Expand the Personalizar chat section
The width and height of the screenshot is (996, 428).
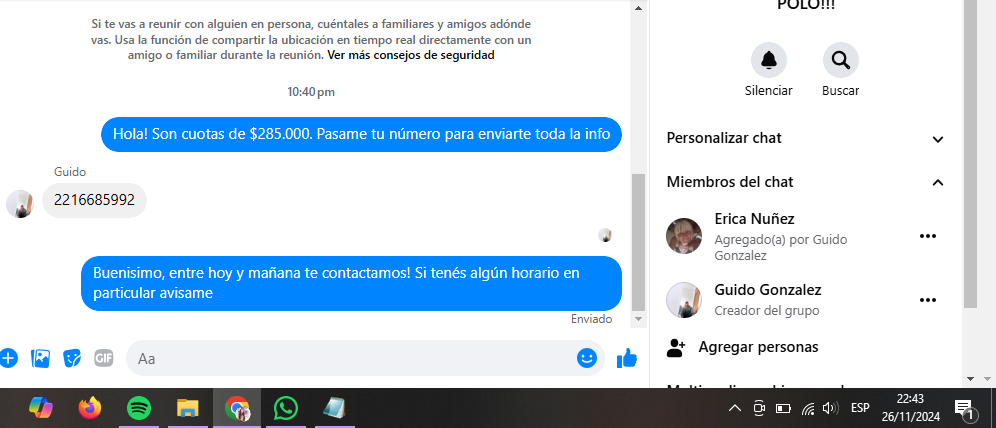pos(937,138)
